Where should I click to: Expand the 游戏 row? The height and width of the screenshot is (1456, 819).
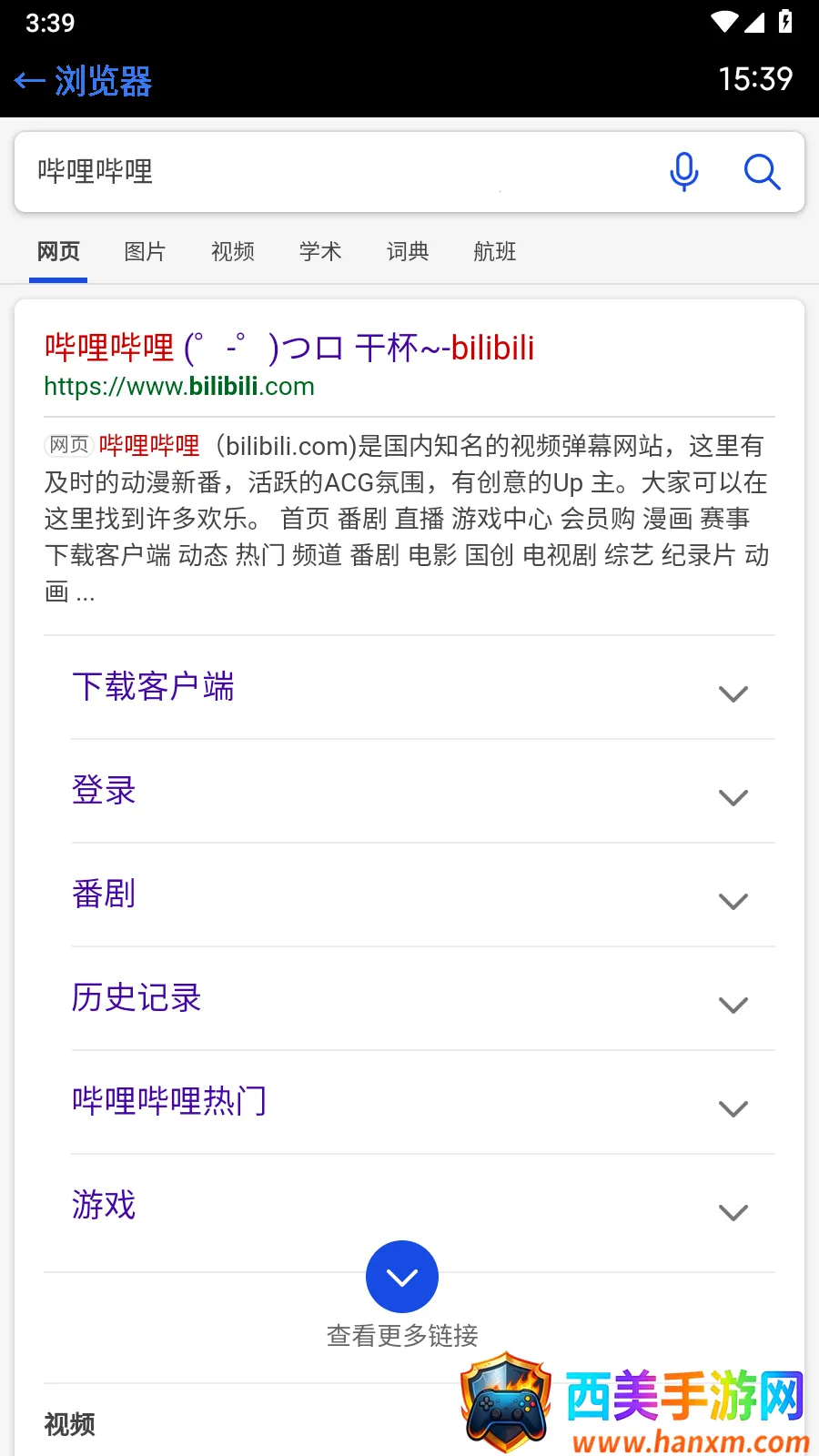coord(733,1212)
